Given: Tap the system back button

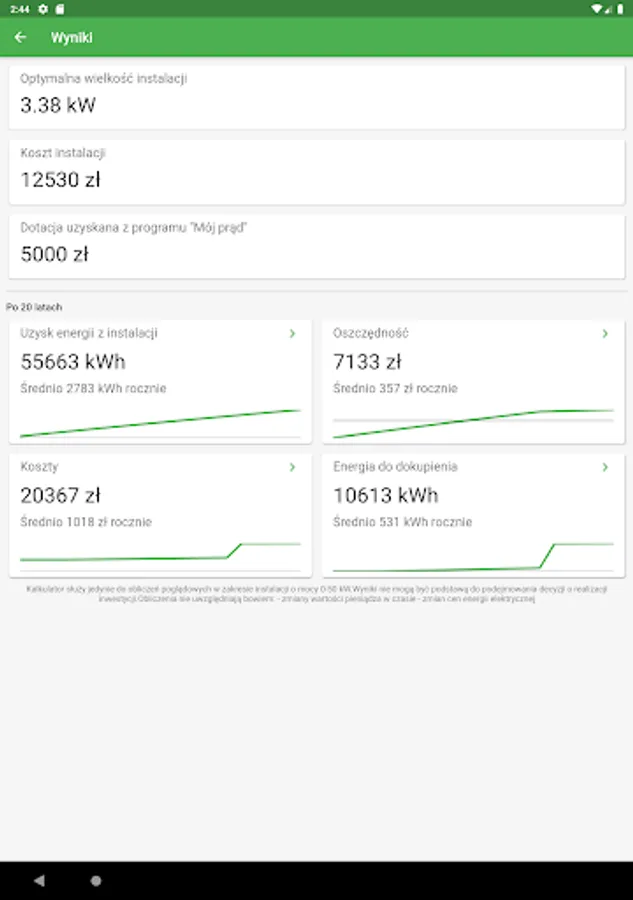Looking at the screenshot, I should coord(39,881).
